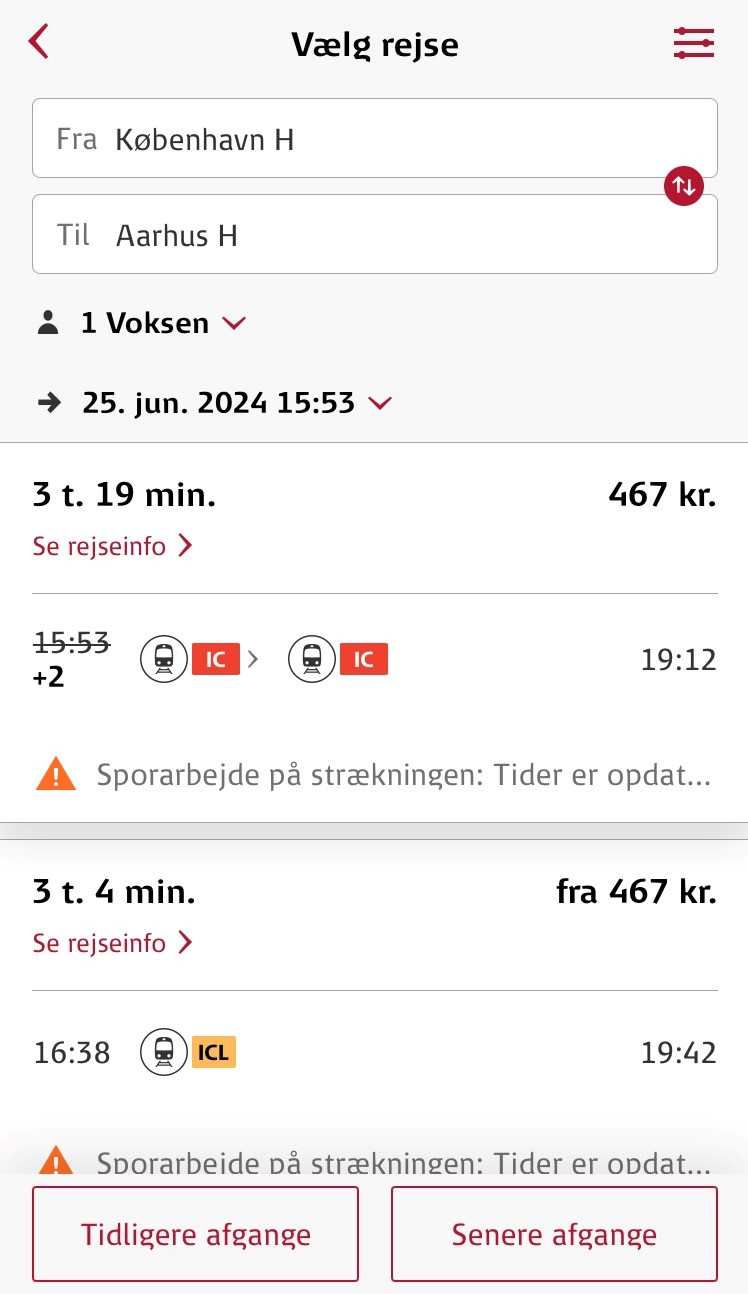Tap the Tidligere afgange button
748x1294 pixels.
[195, 1233]
